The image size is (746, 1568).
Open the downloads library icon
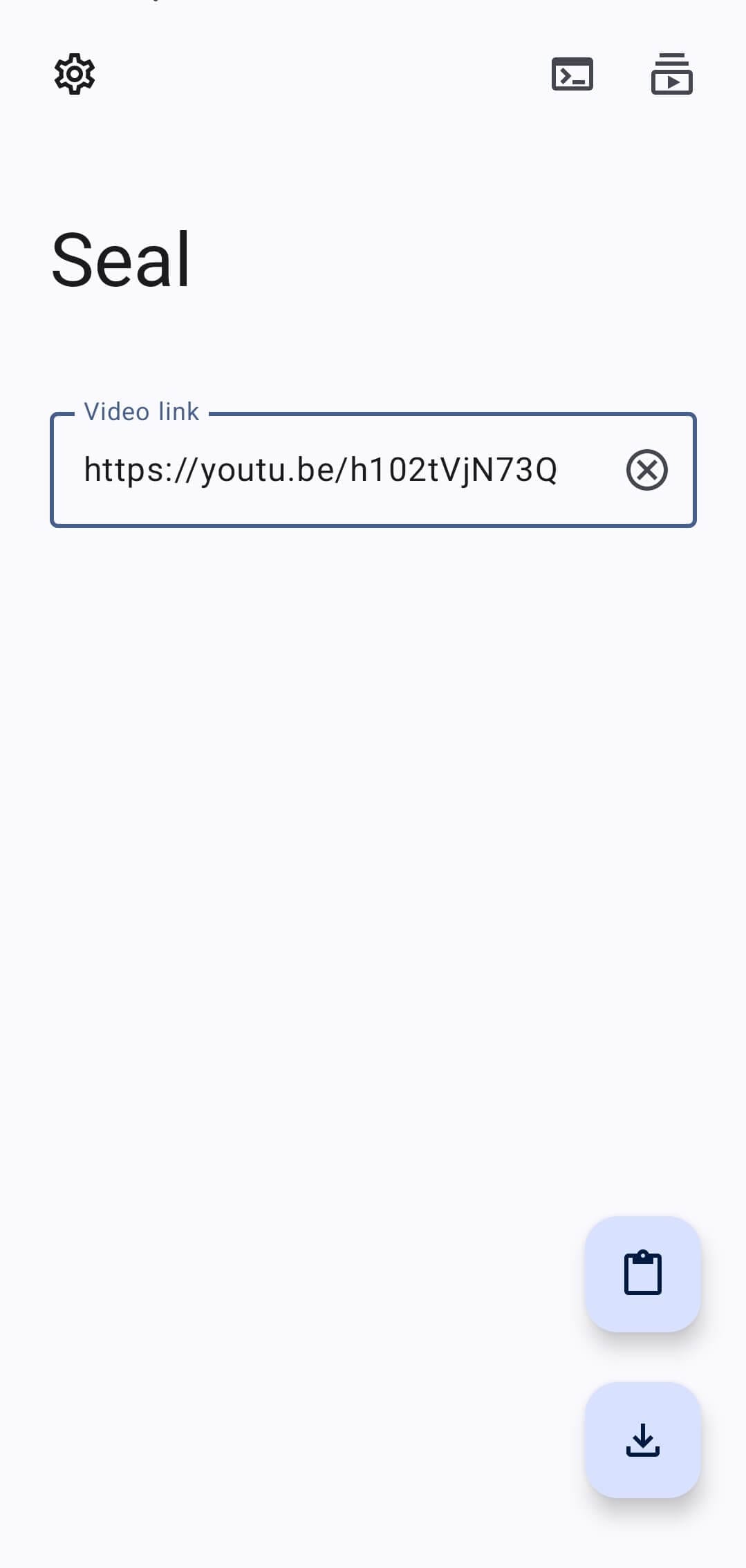coord(671,74)
